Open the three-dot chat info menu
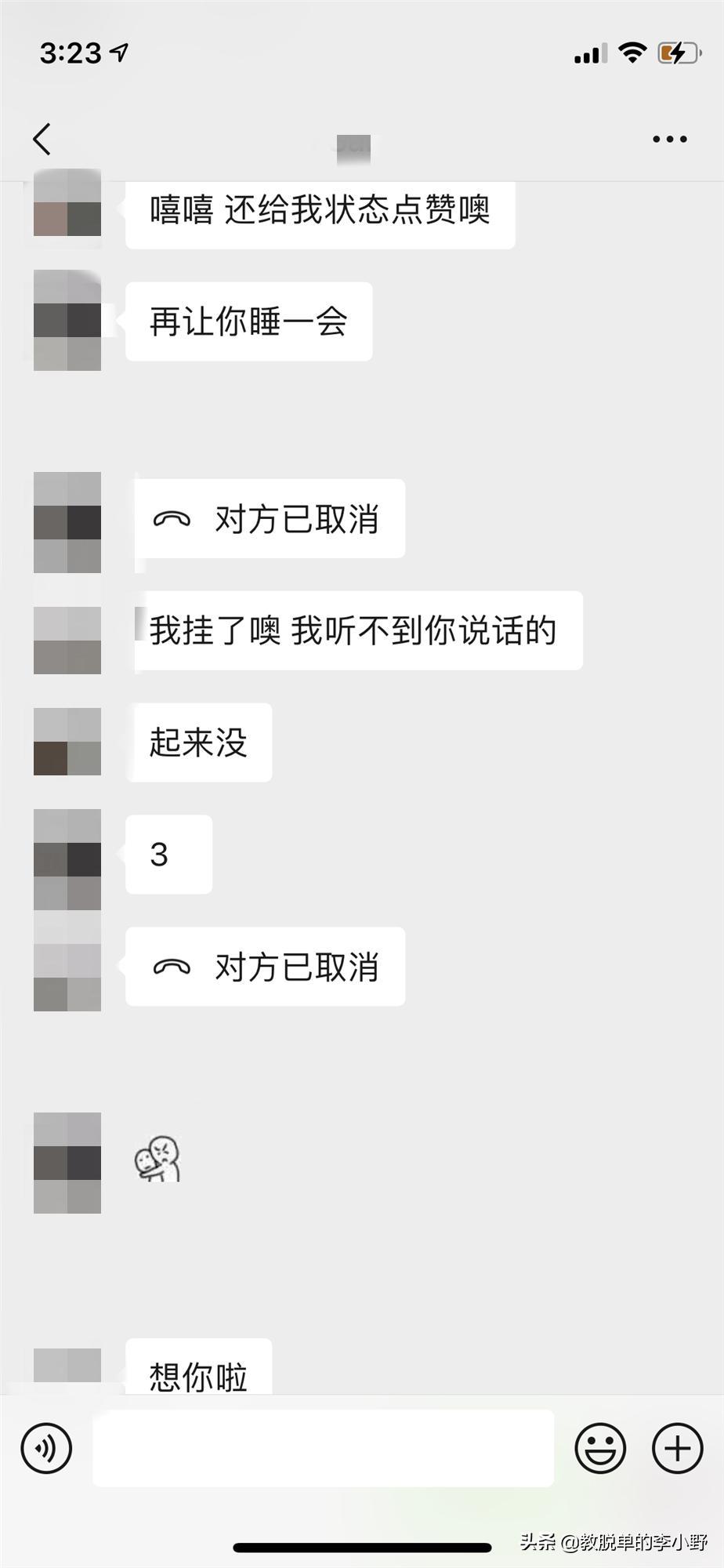The width and height of the screenshot is (724, 1568). point(669,140)
